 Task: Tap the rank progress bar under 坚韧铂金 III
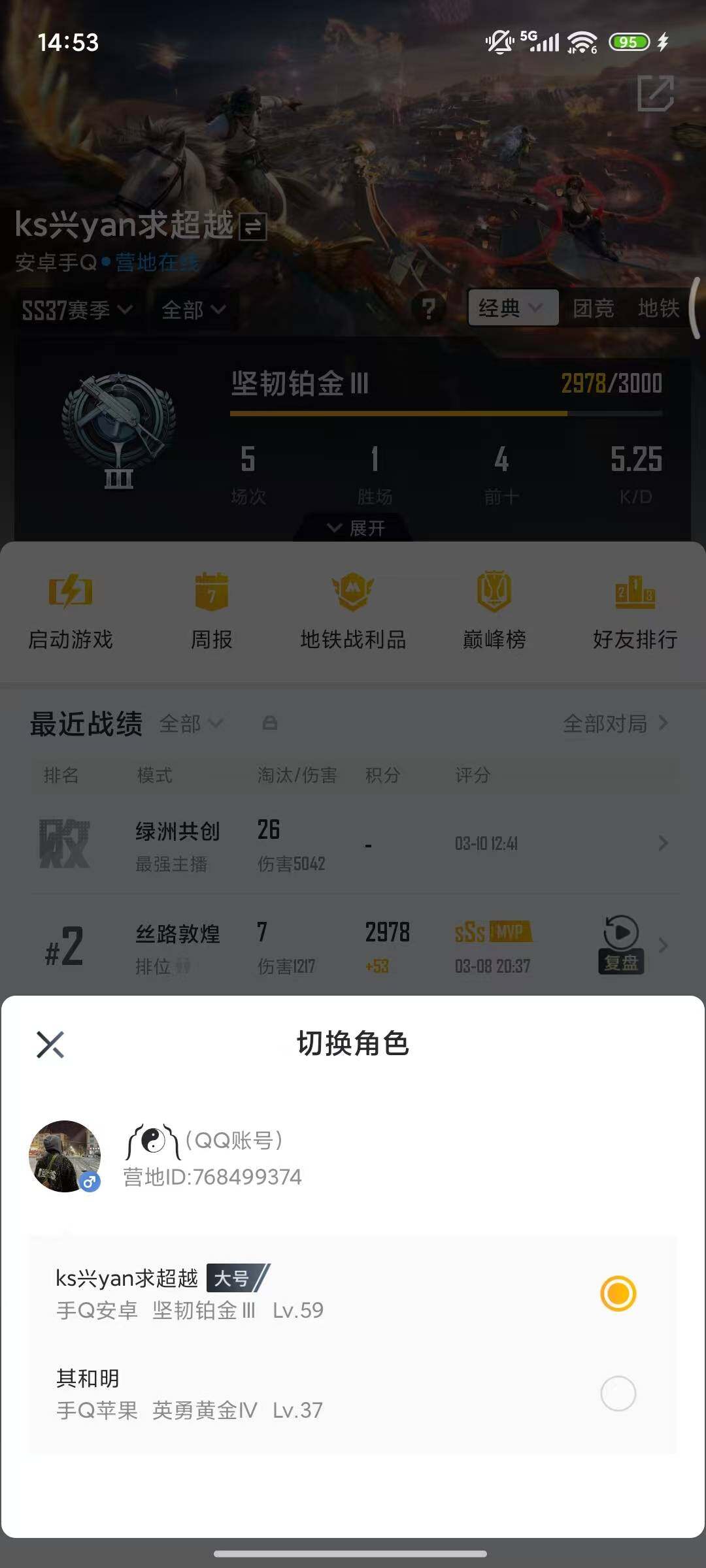446,414
